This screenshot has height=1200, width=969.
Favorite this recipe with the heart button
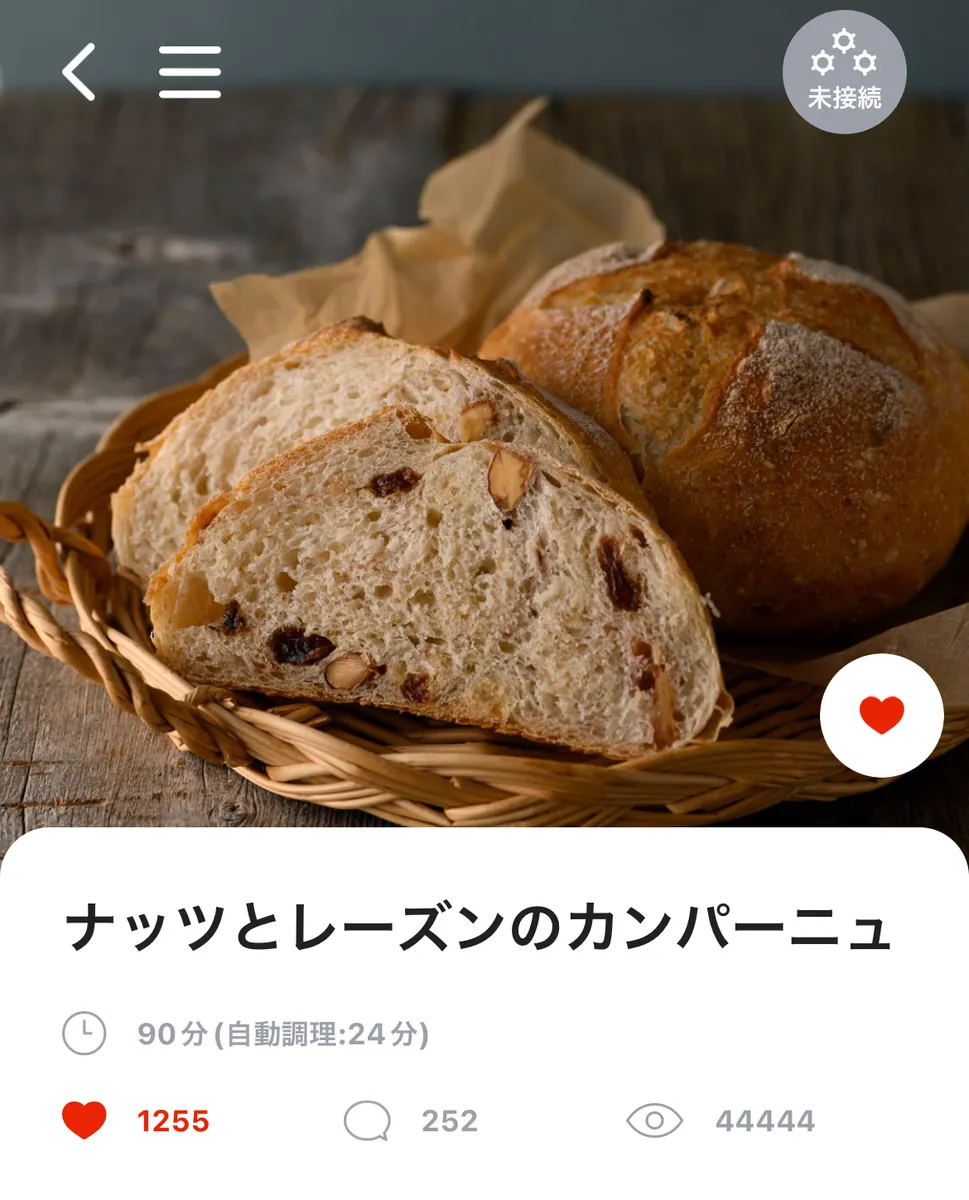point(881,715)
